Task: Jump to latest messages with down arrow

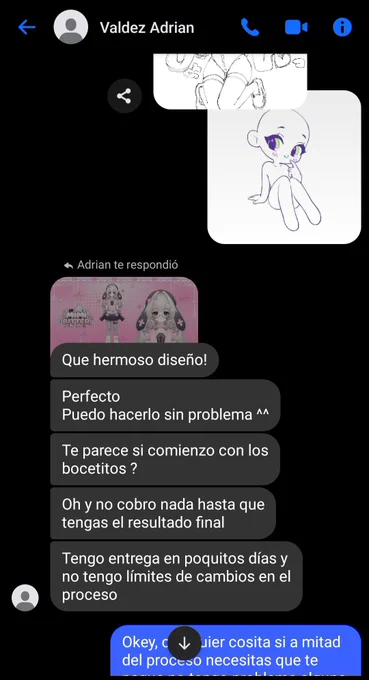Action: (184, 643)
